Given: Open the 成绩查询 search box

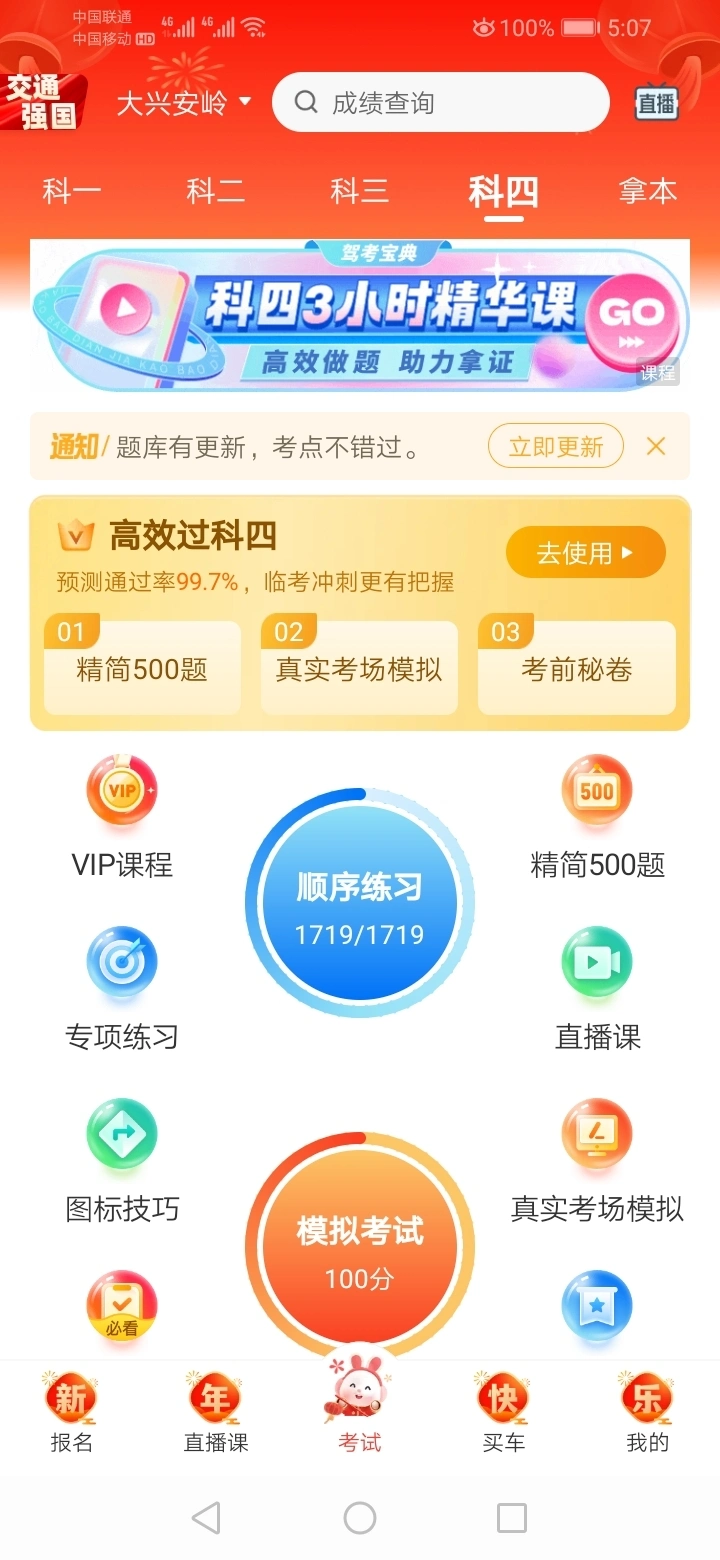Looking at the screenshot, I should pyautogui.click(x=440, y=103).
